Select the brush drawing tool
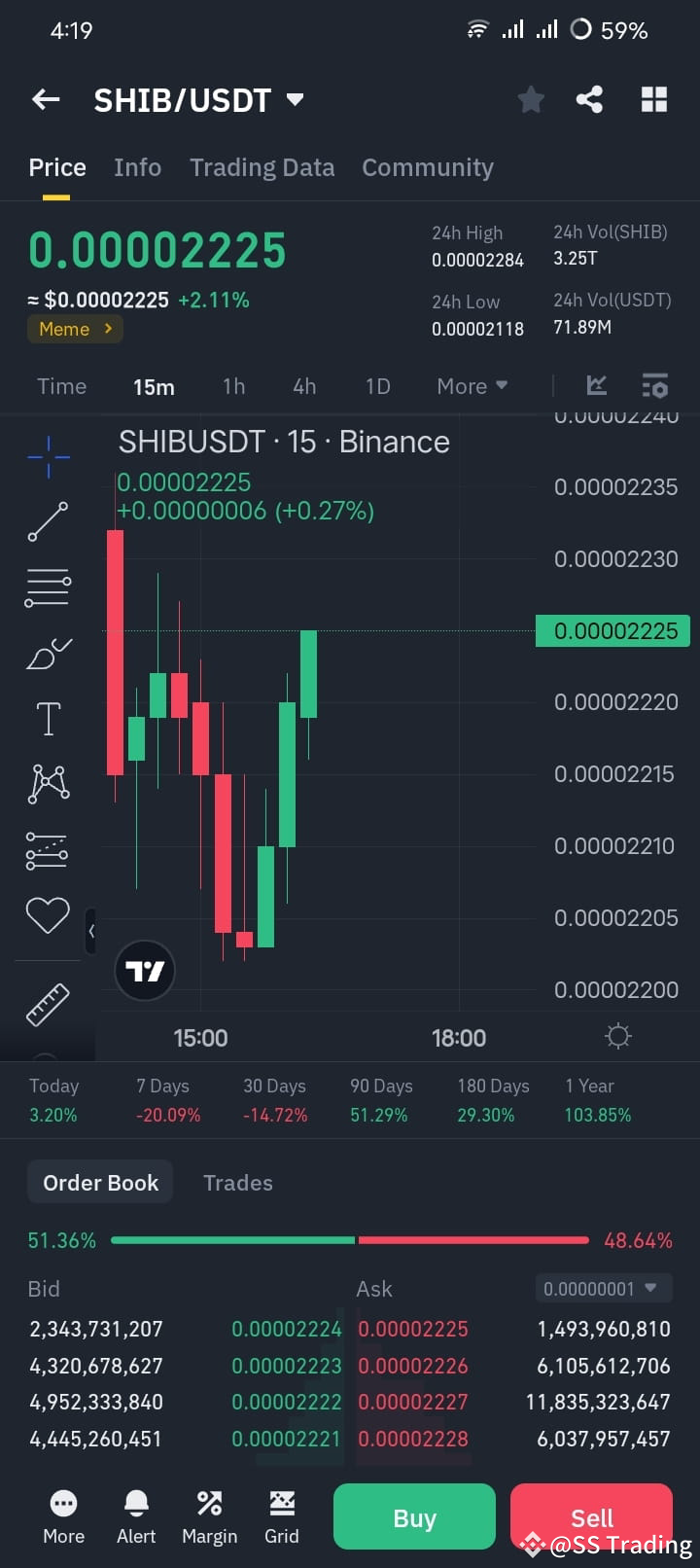Viewport: 700px width, 1568px height. (x=48, y=654)
